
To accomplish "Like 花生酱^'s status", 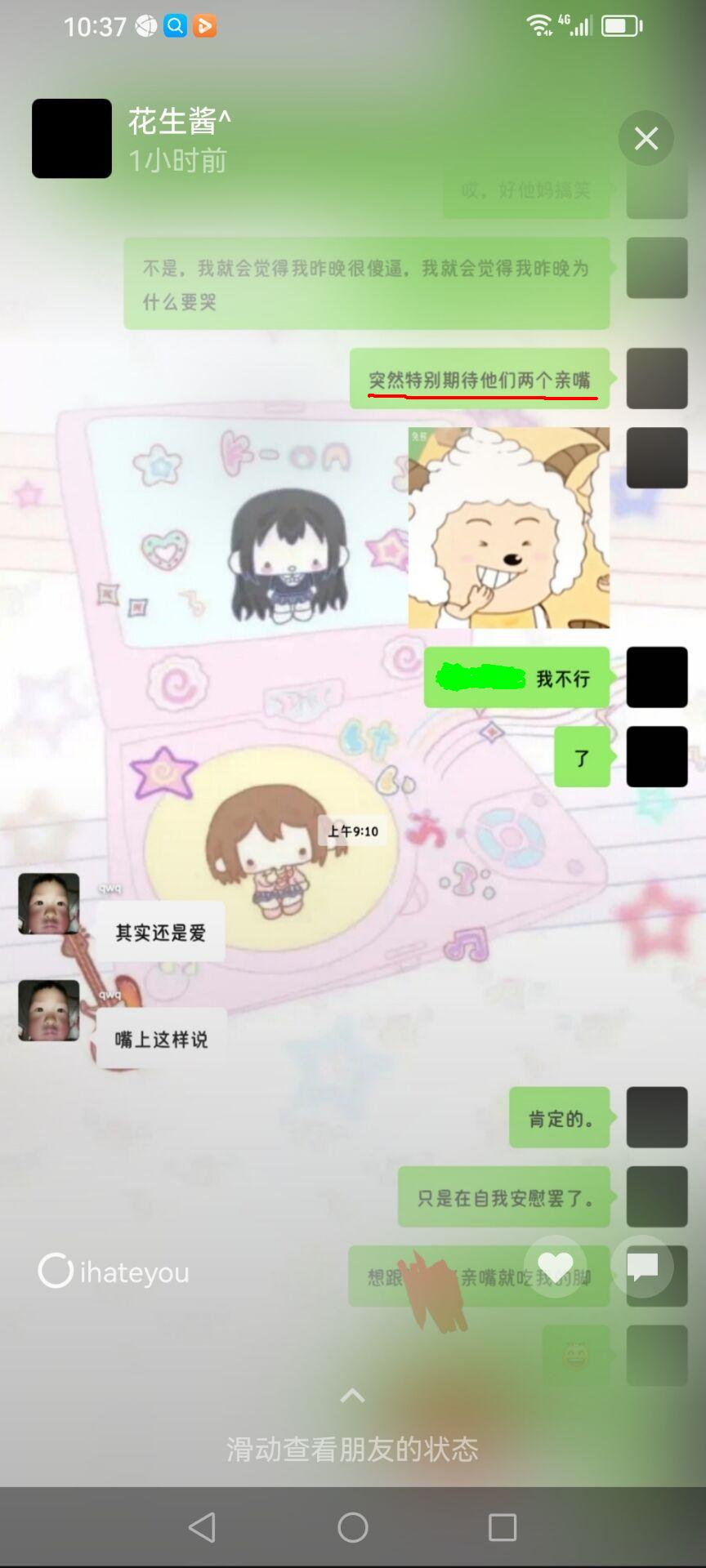I will [555, 1266].
